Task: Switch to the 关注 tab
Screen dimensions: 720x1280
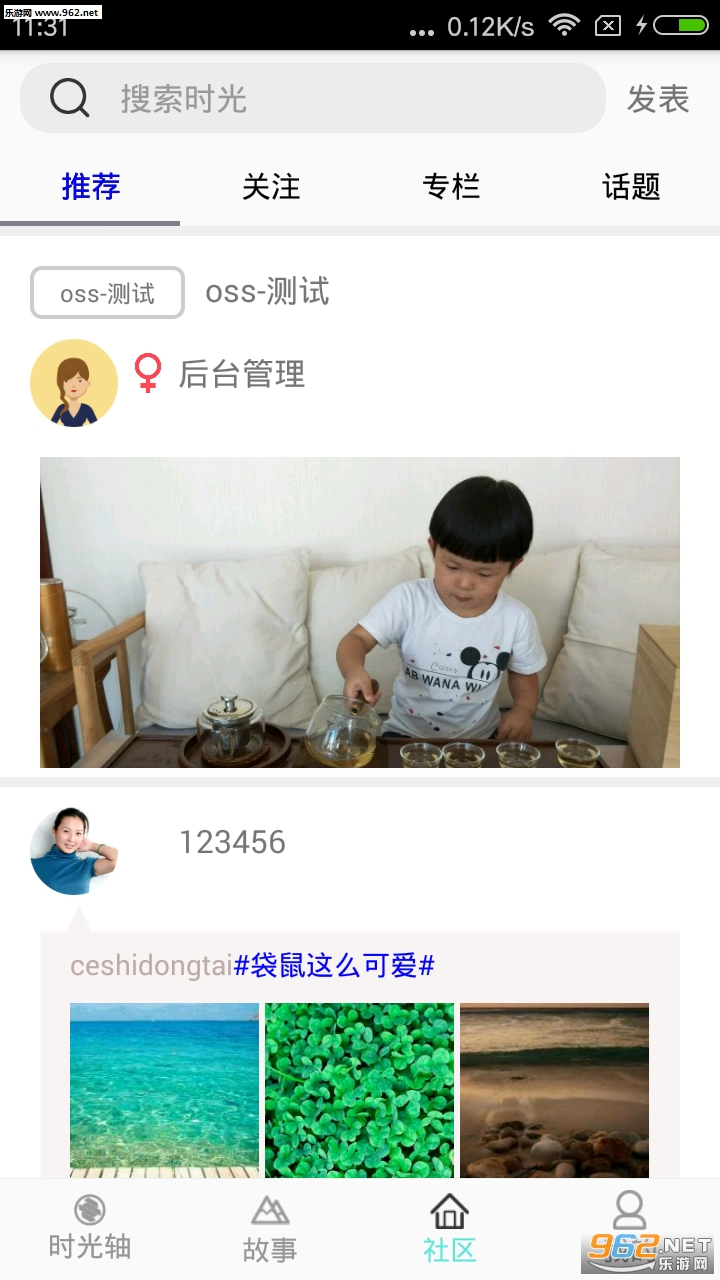Action: point(270,187)
